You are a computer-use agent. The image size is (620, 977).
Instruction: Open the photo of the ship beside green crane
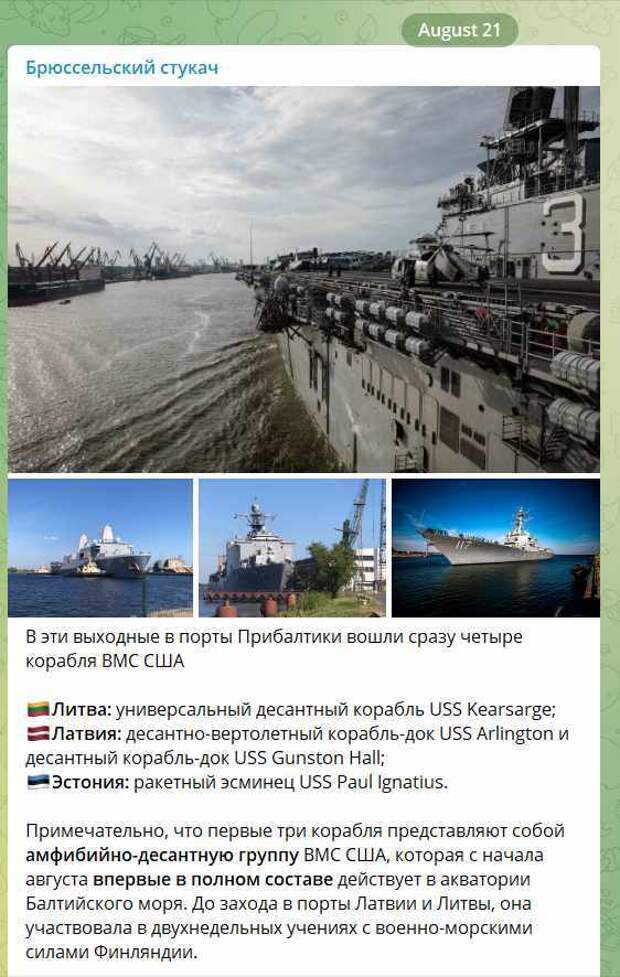pyautogui.click(x=292, y=547)
